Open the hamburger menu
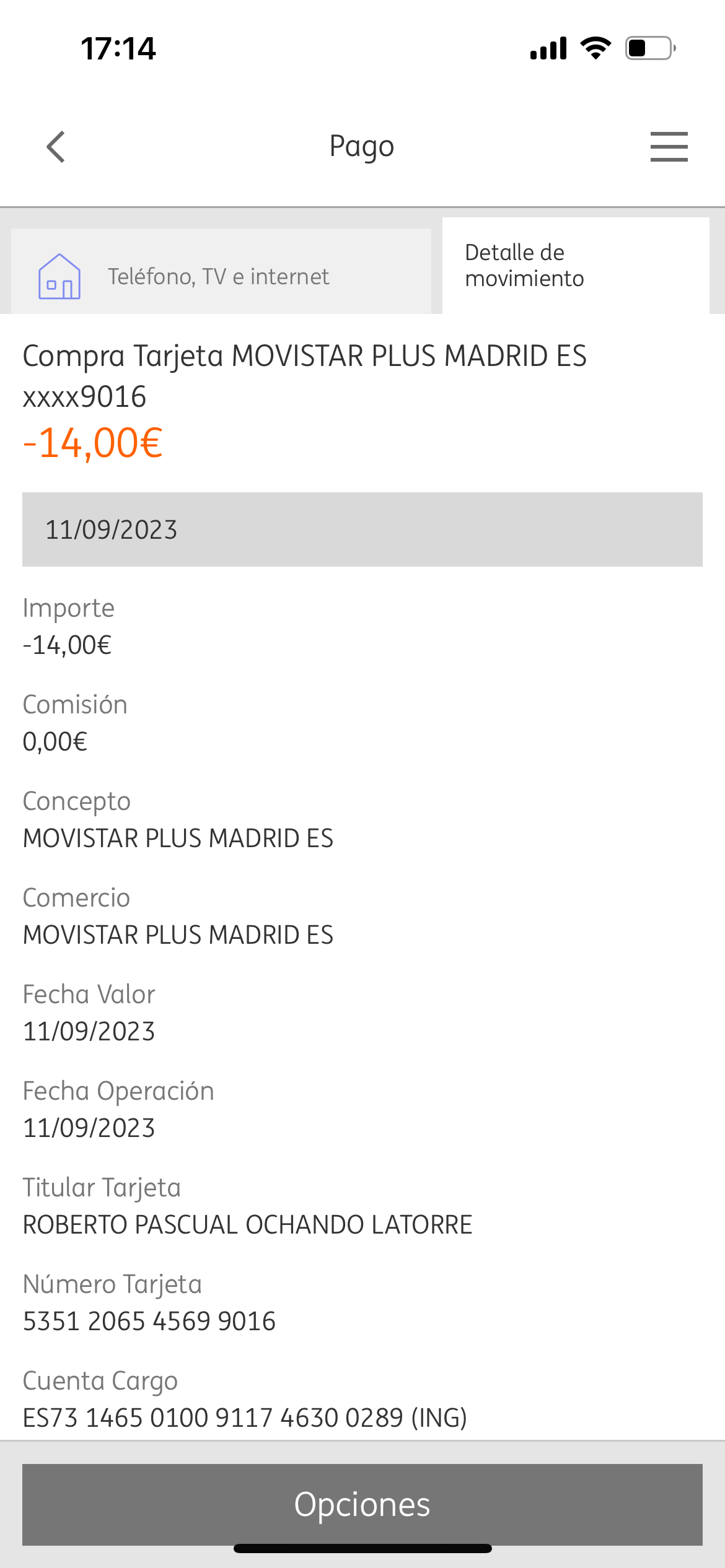The width and height of the screenshot is (725, 1568). pos(669,147)
